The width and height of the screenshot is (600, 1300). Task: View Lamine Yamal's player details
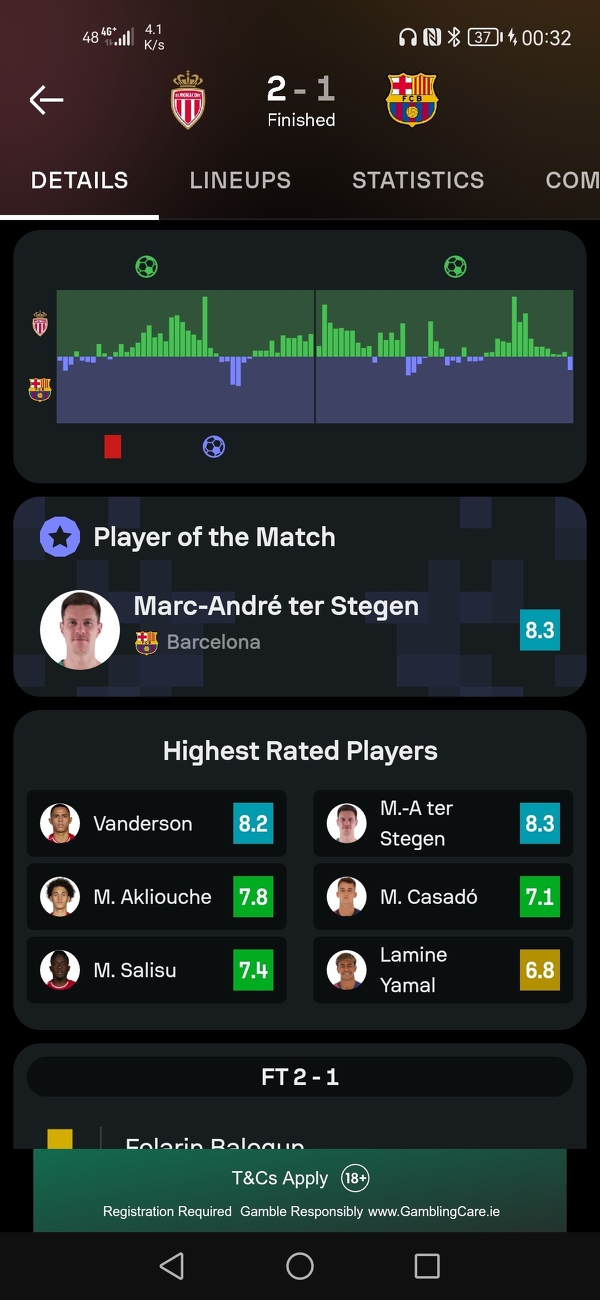pos(443,969)
